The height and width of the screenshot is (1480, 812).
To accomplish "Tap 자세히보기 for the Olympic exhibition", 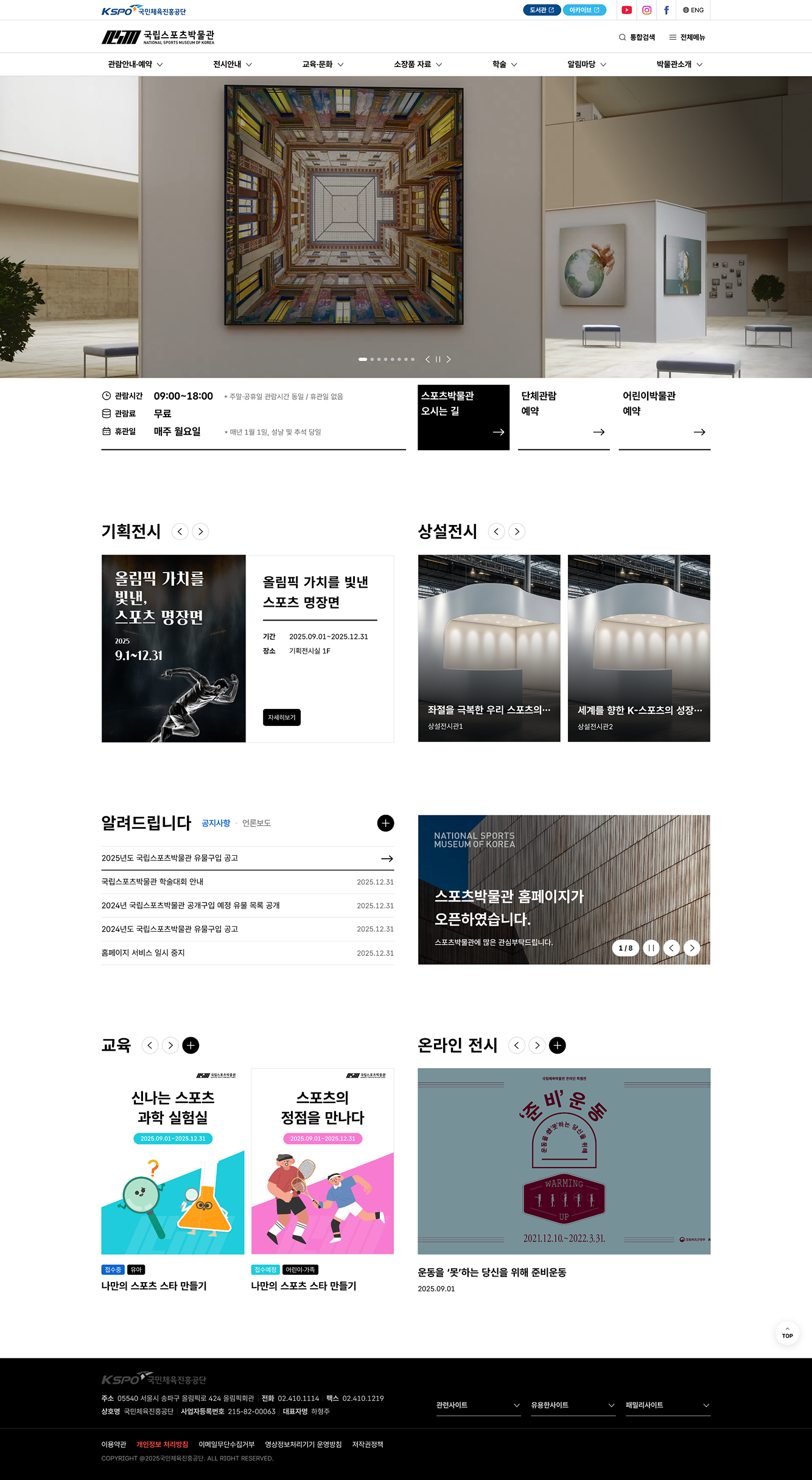I will [x=282, y=717].
